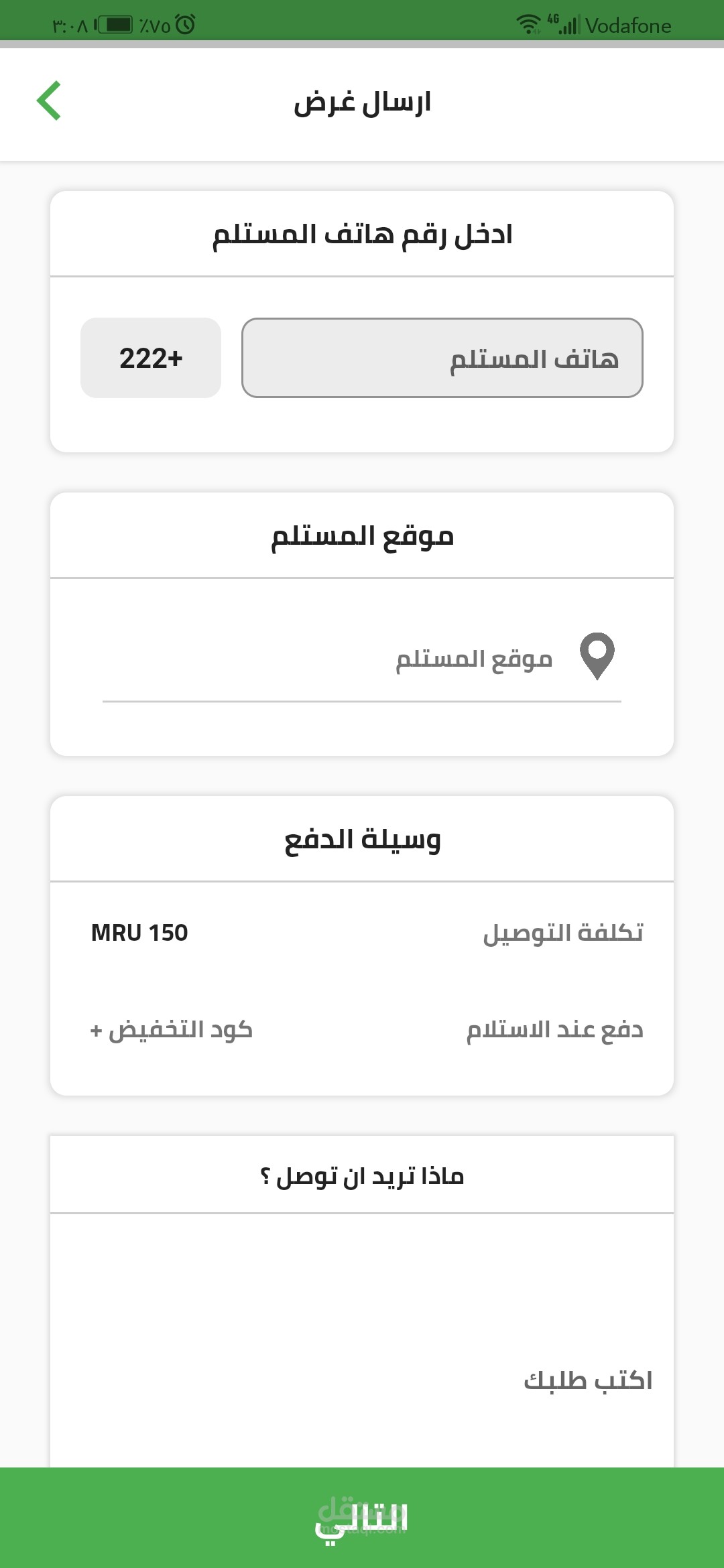
Task: Tap the 'اكتب طلبك' request text box
Action: (x=362, y=1340)
